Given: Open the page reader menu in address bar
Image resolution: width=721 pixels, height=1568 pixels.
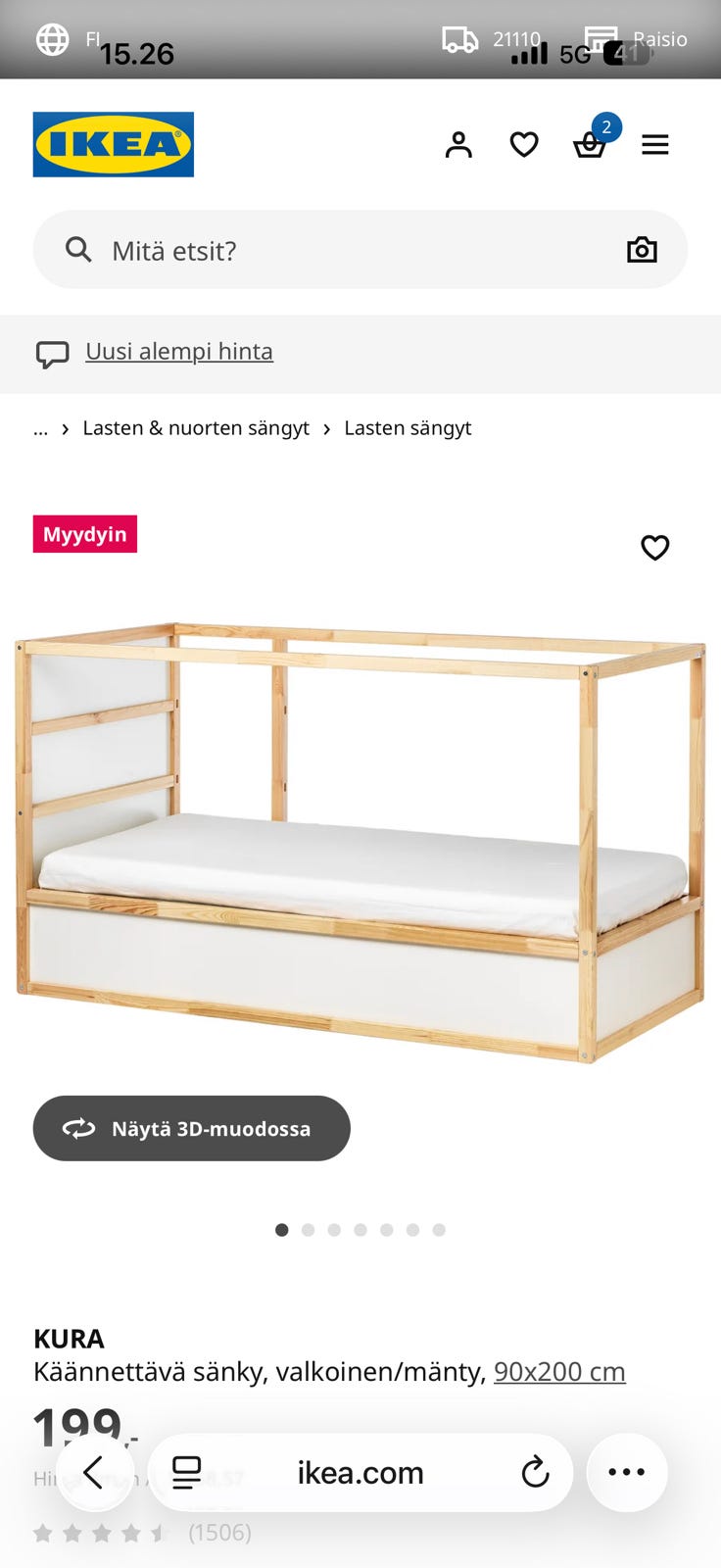Looking at the screenshot, I should click(186, 1472).
